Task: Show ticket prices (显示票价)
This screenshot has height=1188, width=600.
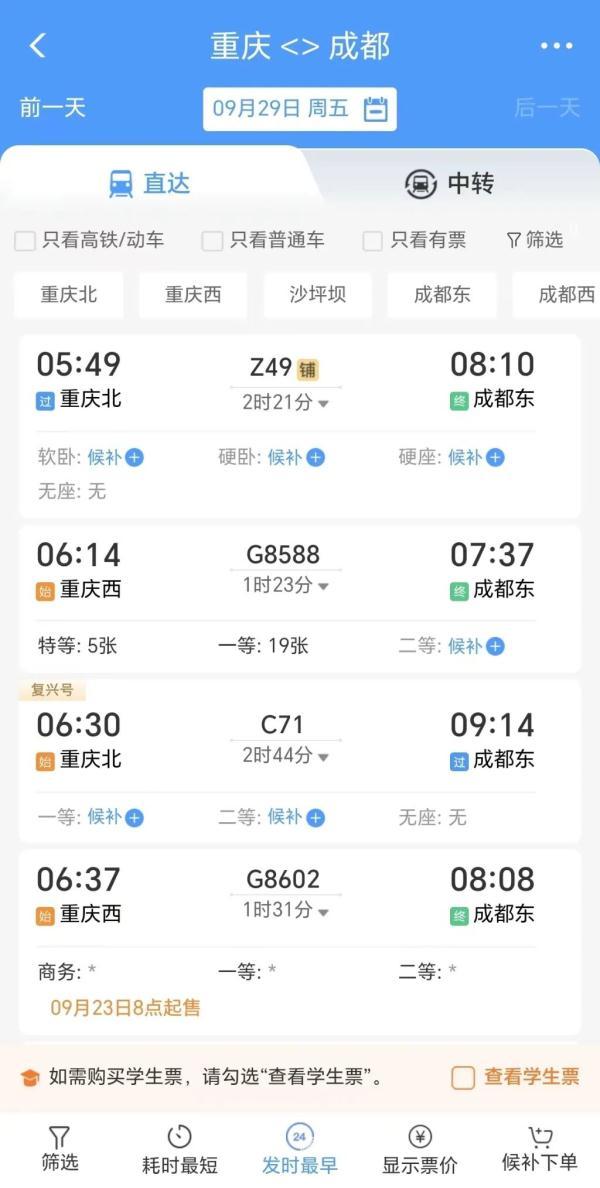Action: click(420, 1150)
